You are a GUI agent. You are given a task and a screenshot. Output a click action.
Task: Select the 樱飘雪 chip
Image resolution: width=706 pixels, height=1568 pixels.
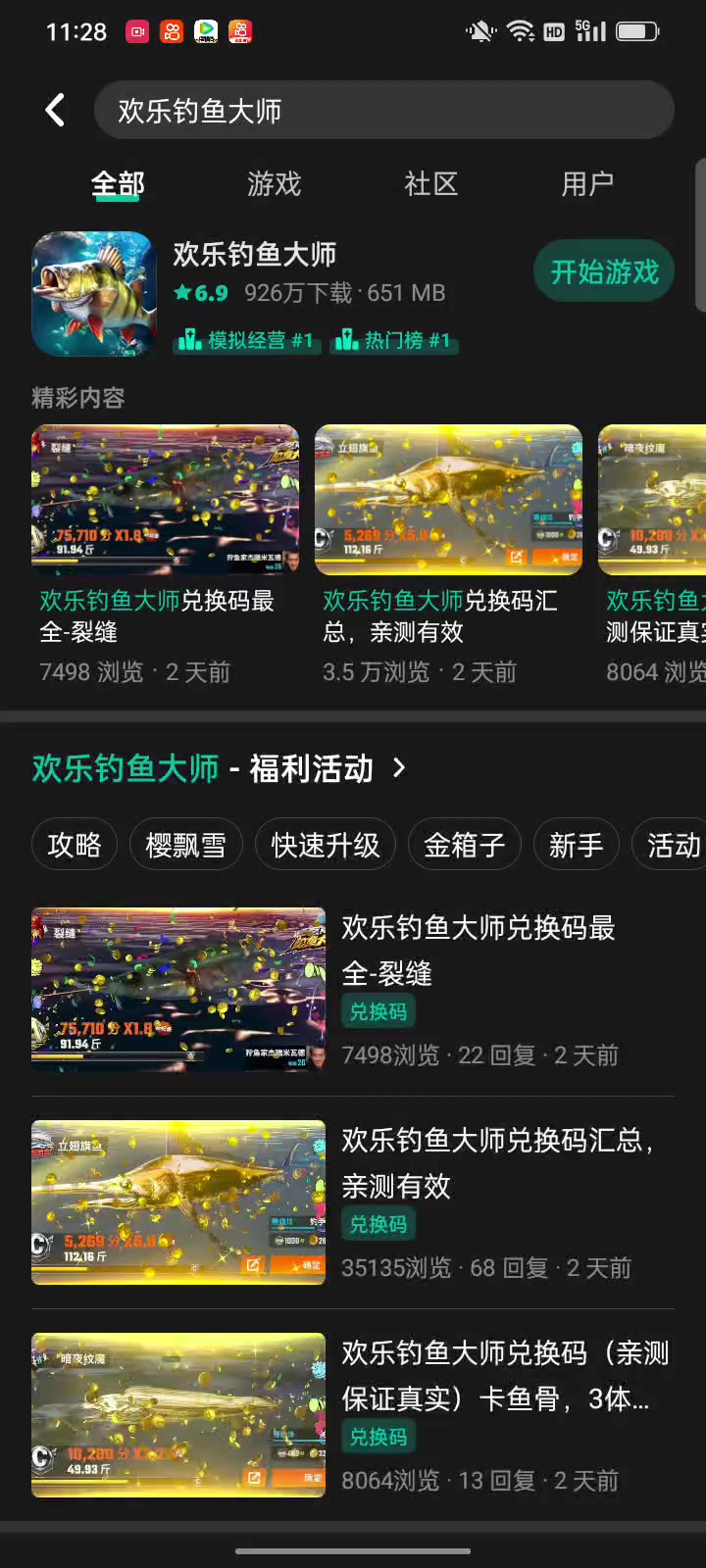click(x=185, y=844)
